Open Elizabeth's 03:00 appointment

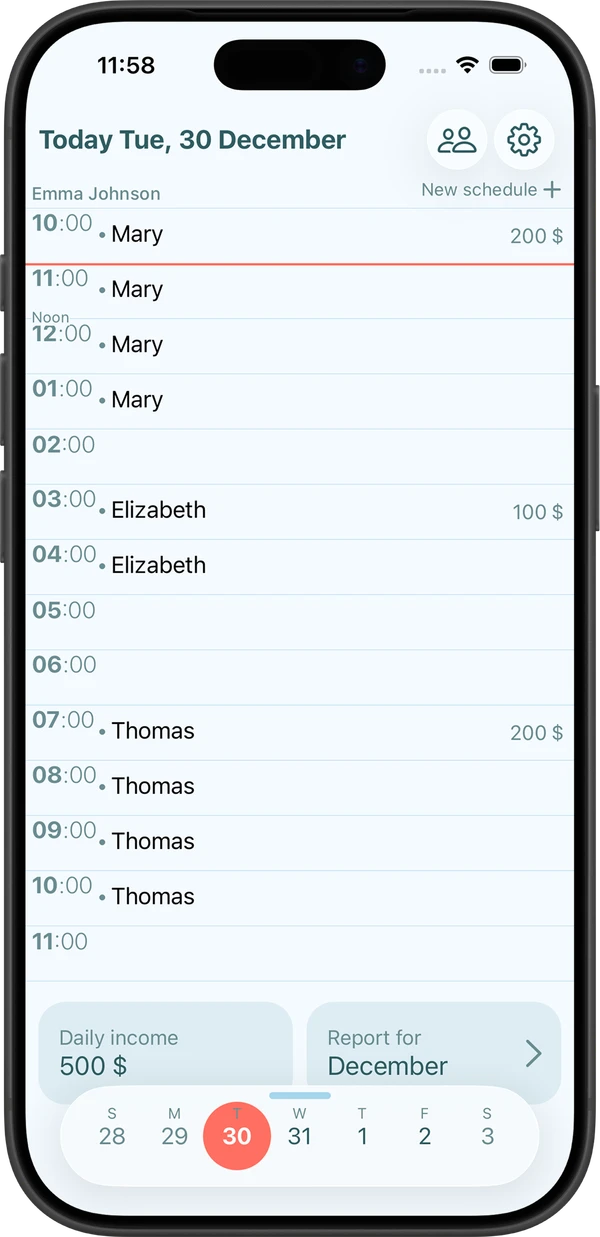click(300, 512)
